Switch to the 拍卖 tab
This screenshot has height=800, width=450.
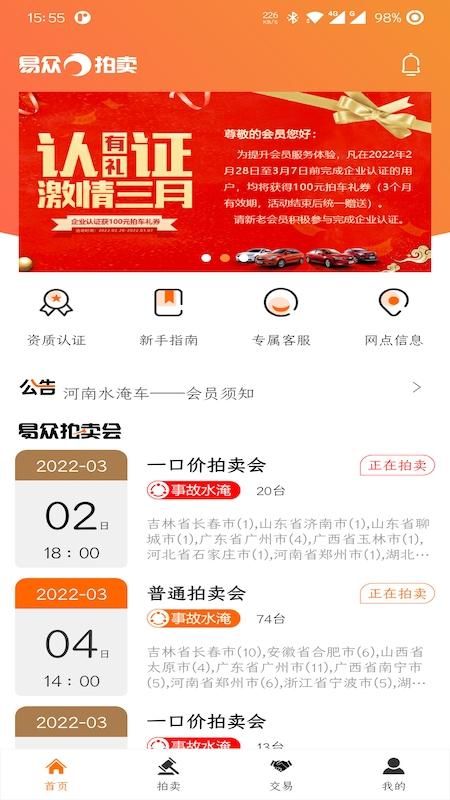[168, 774]
